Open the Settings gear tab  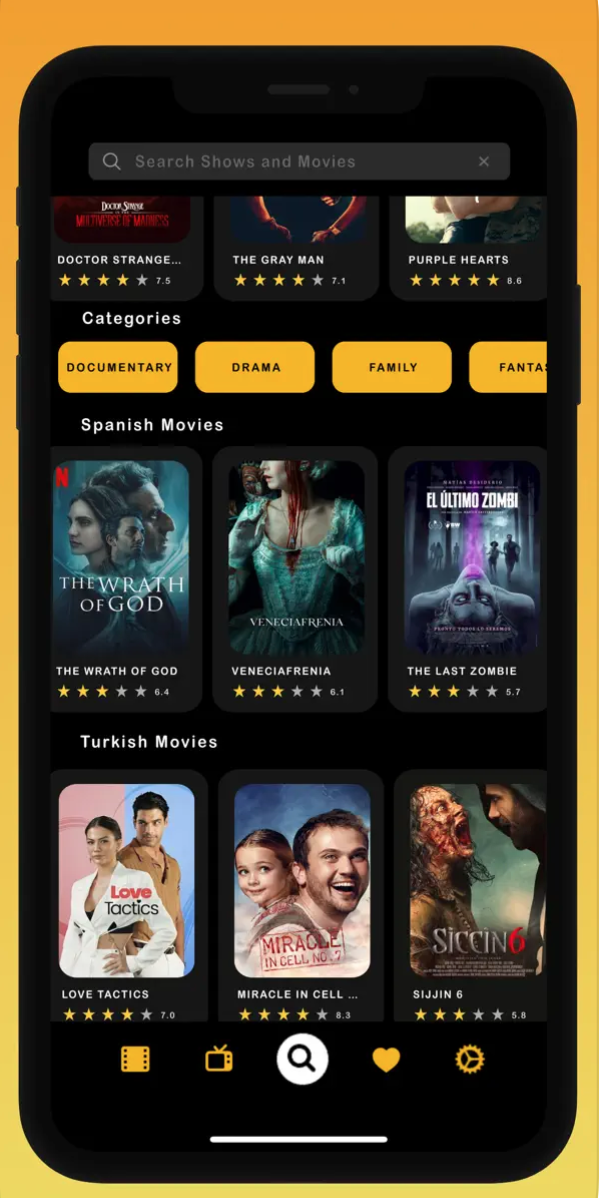coord(469,1058)
